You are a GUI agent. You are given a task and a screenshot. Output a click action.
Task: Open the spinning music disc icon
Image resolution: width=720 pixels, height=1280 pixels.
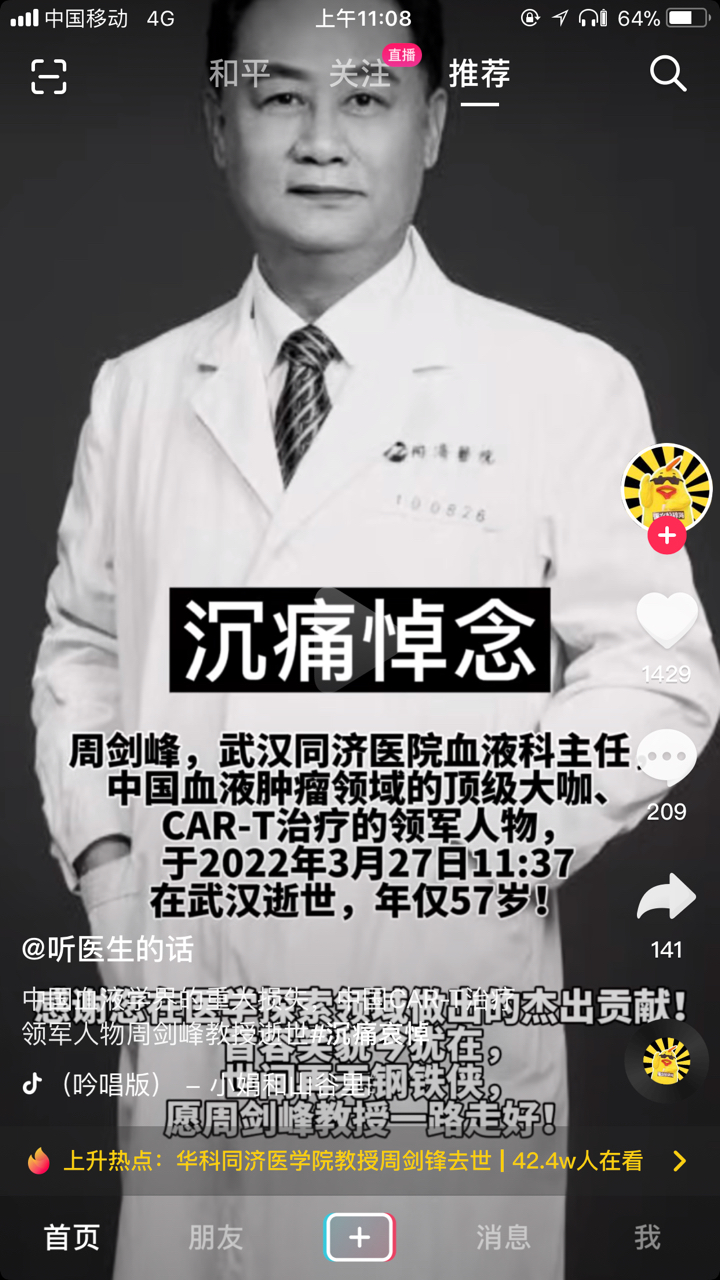point(667,1062)
